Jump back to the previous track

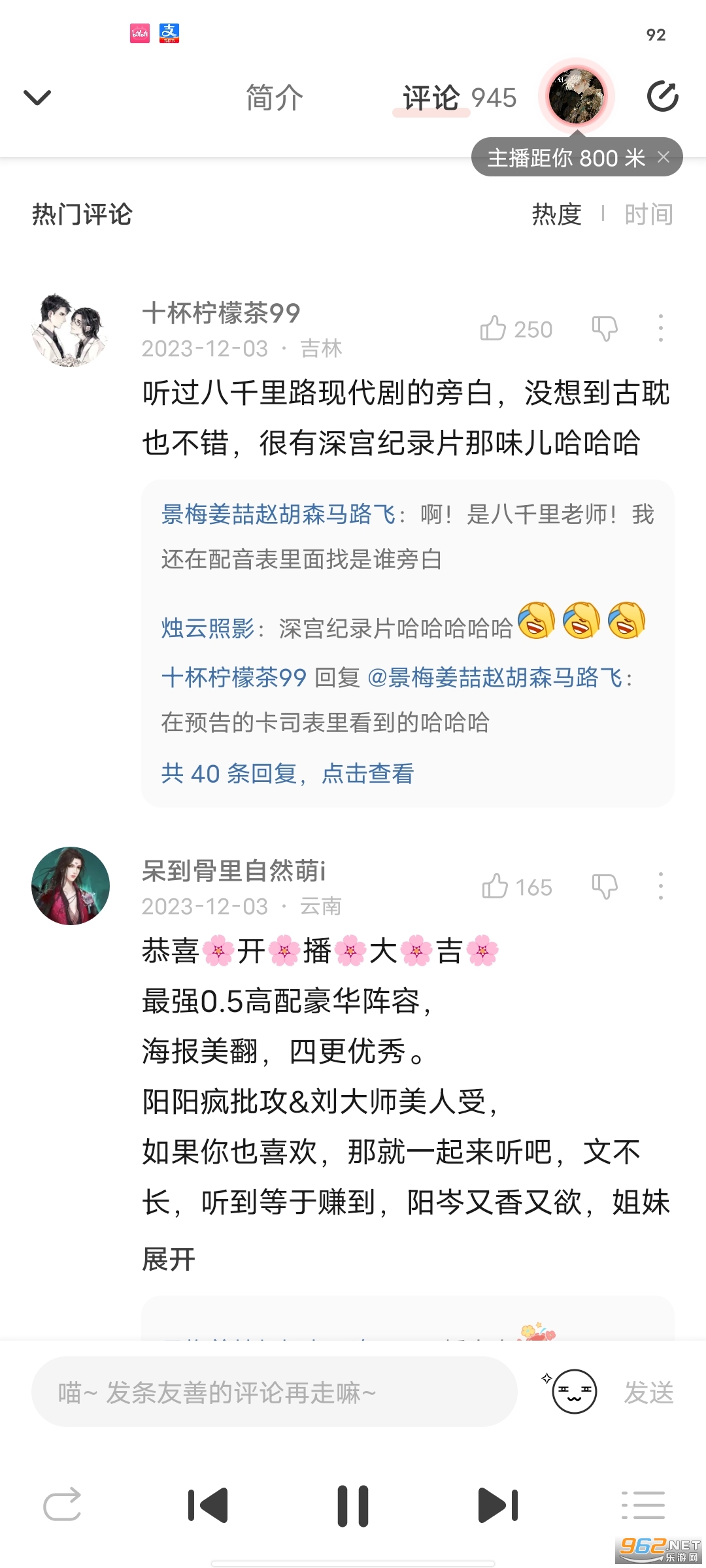[207, 1505]
